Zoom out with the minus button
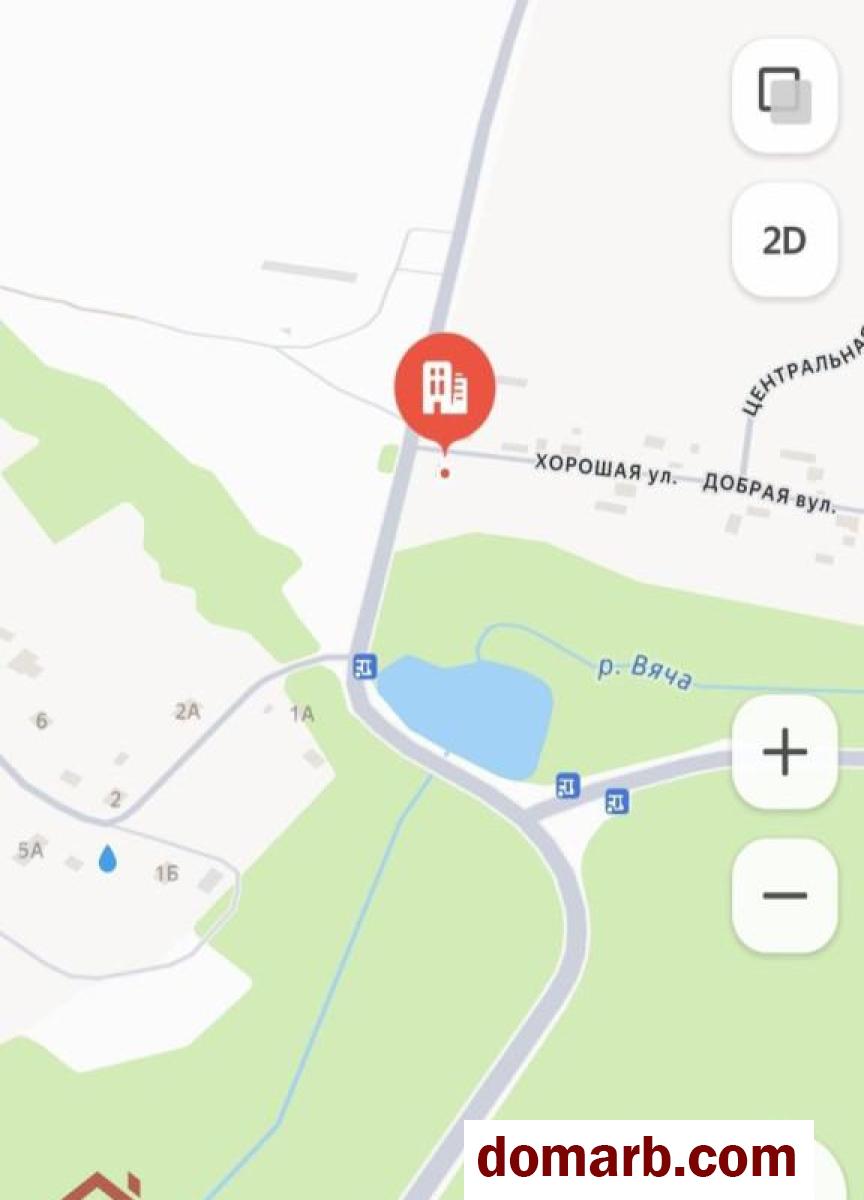Viewport: 864px width, 1200px height. click(x=784, y=895)
